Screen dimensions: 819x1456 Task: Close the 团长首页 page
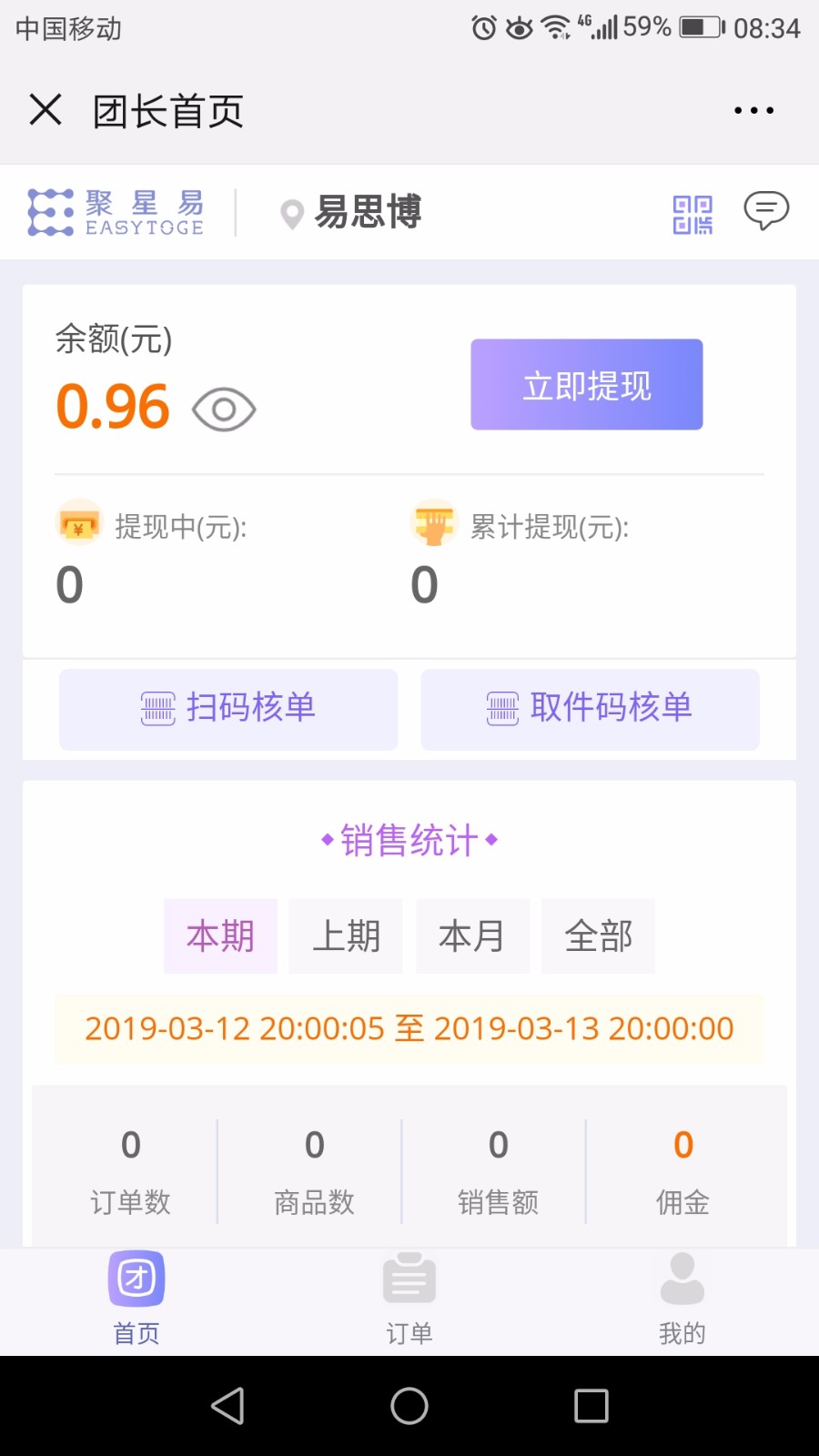(45, 110)
